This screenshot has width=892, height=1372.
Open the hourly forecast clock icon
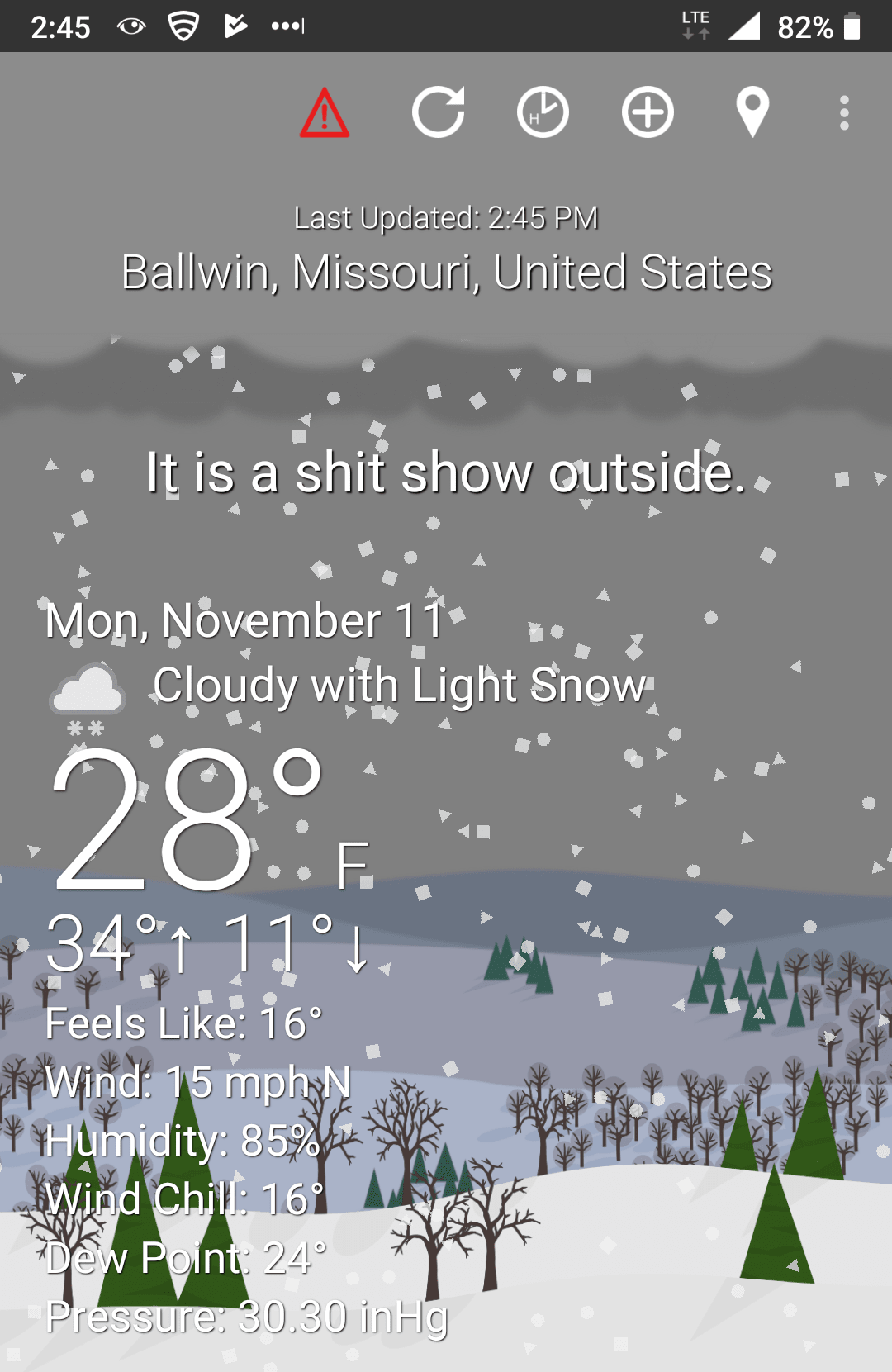click(x=543, y=112)
